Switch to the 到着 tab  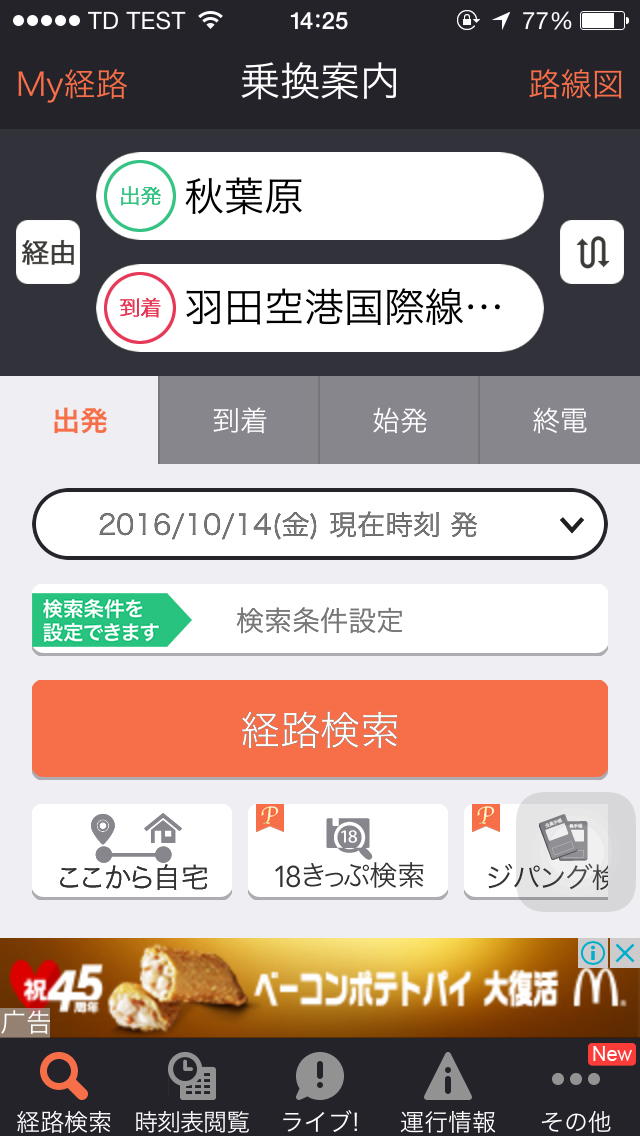[240, 421]
